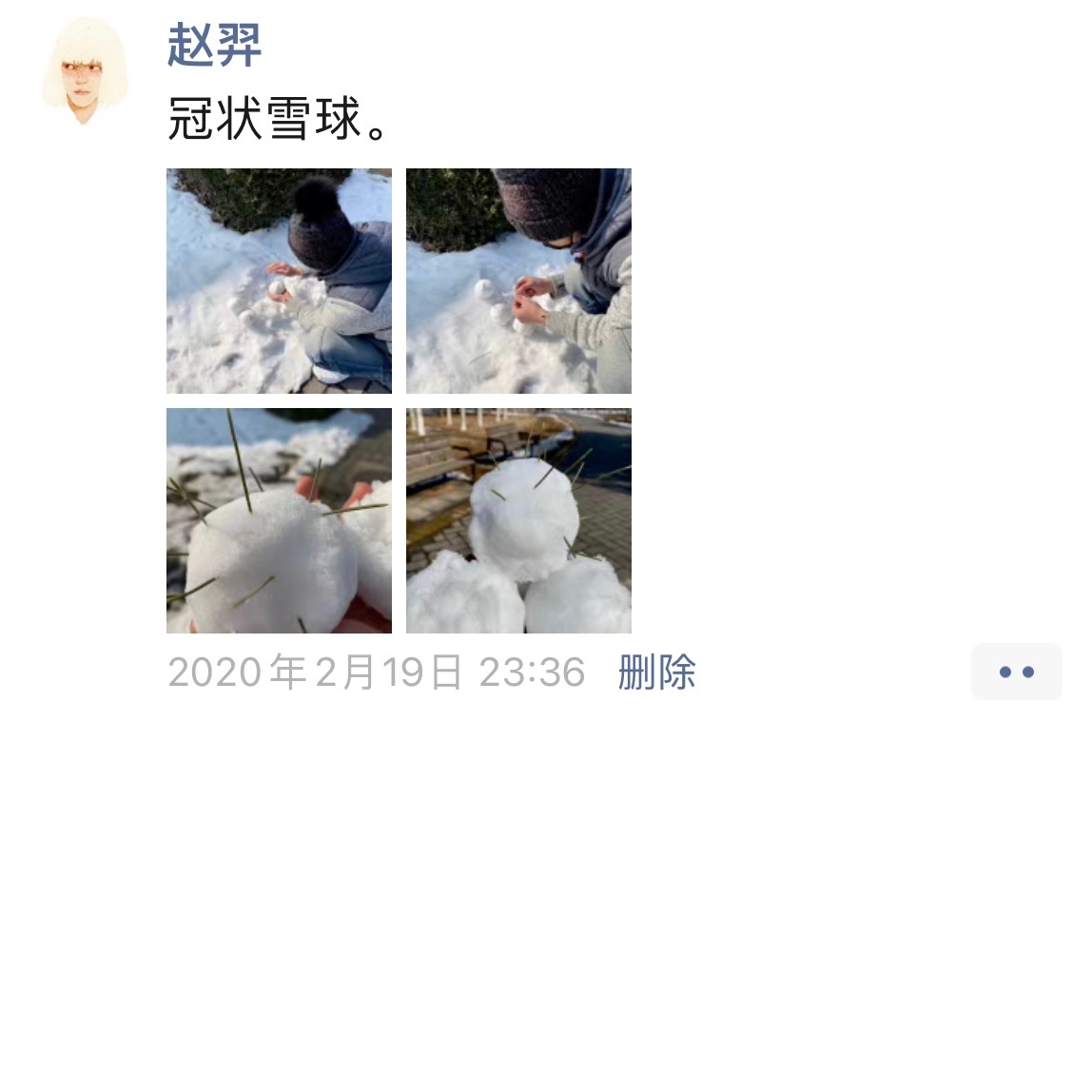Tap the username 赵羿
The height and width of the screenshot is (1092, 1092).
214,45
